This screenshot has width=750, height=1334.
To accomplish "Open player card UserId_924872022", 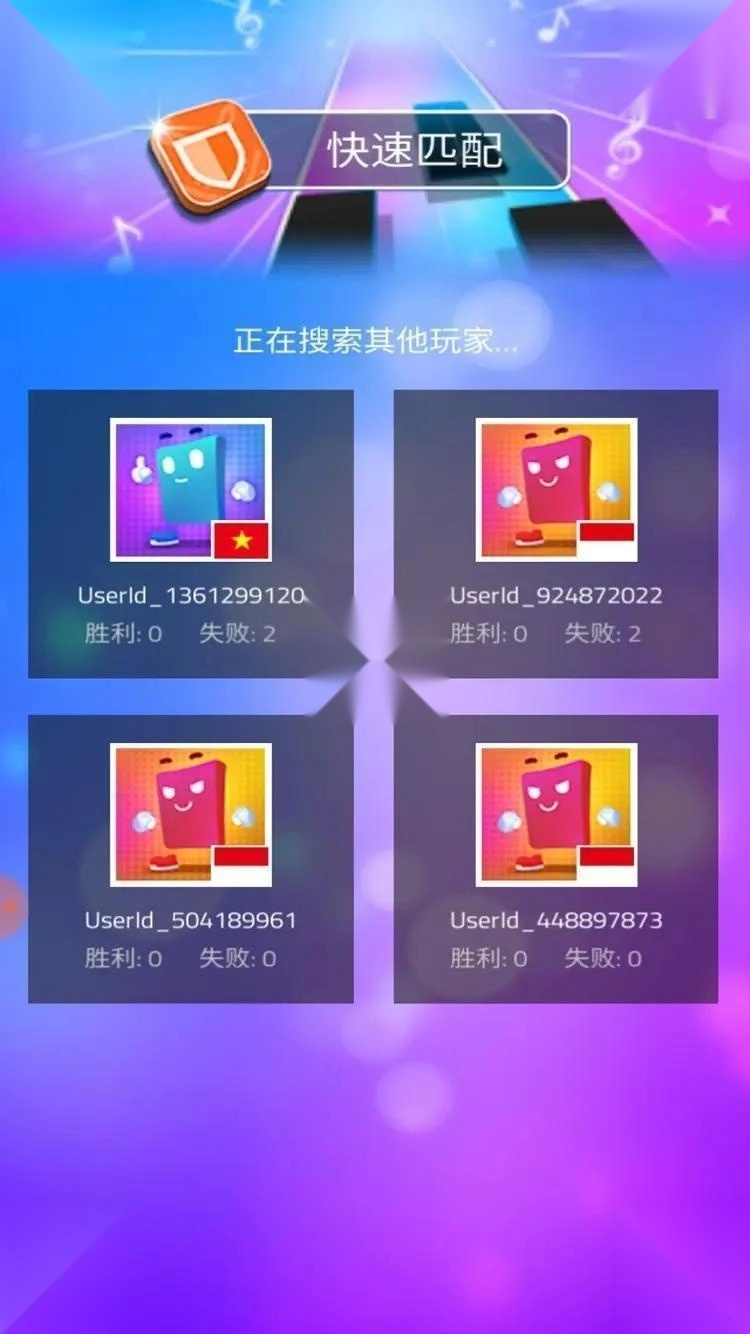I will [x=556, y=533].
